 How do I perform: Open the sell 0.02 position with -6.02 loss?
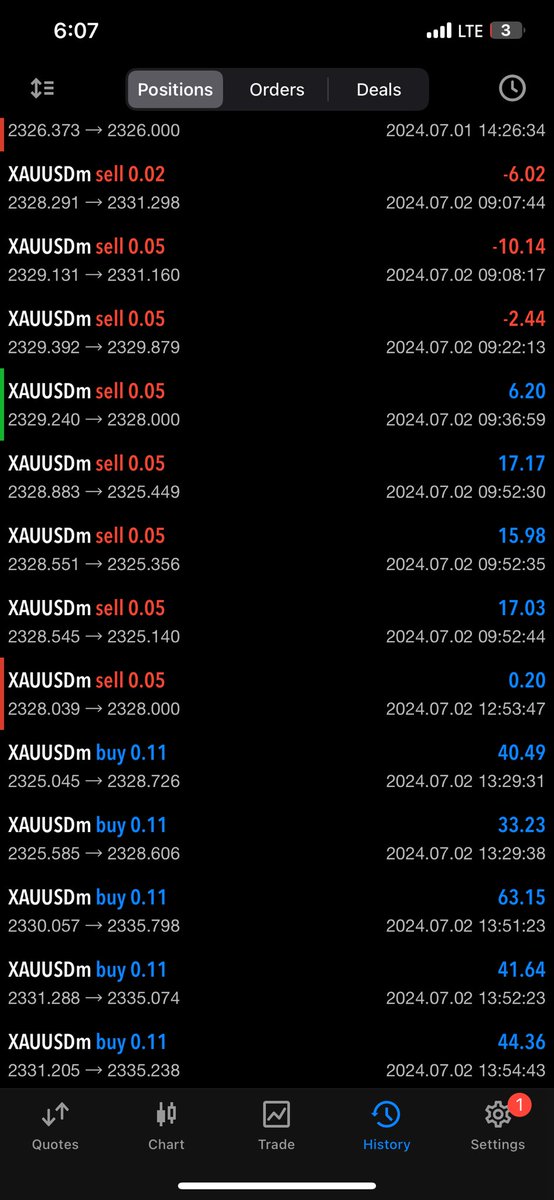click(x=277, y=188)
